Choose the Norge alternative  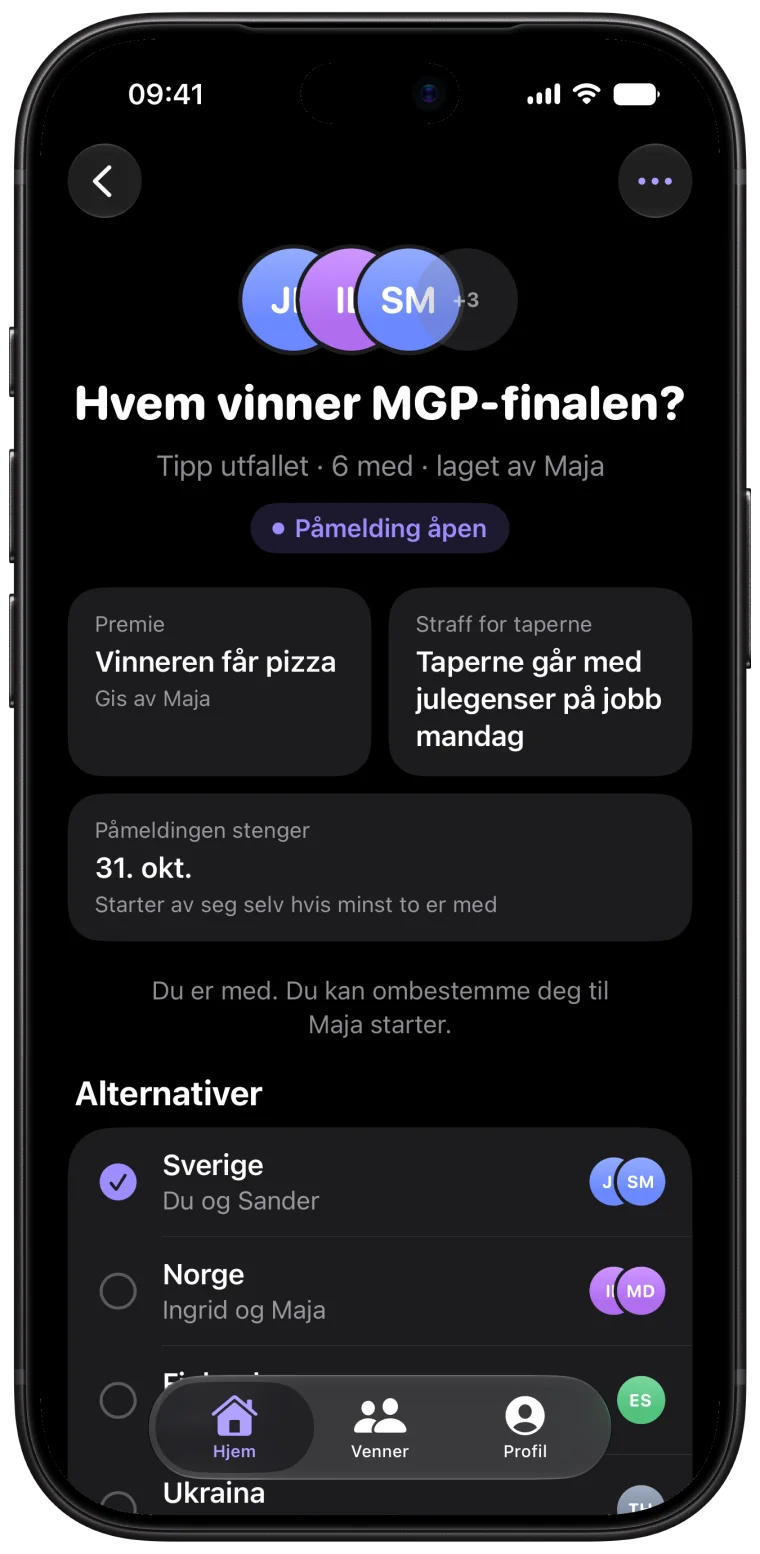tap(380, 1291)
